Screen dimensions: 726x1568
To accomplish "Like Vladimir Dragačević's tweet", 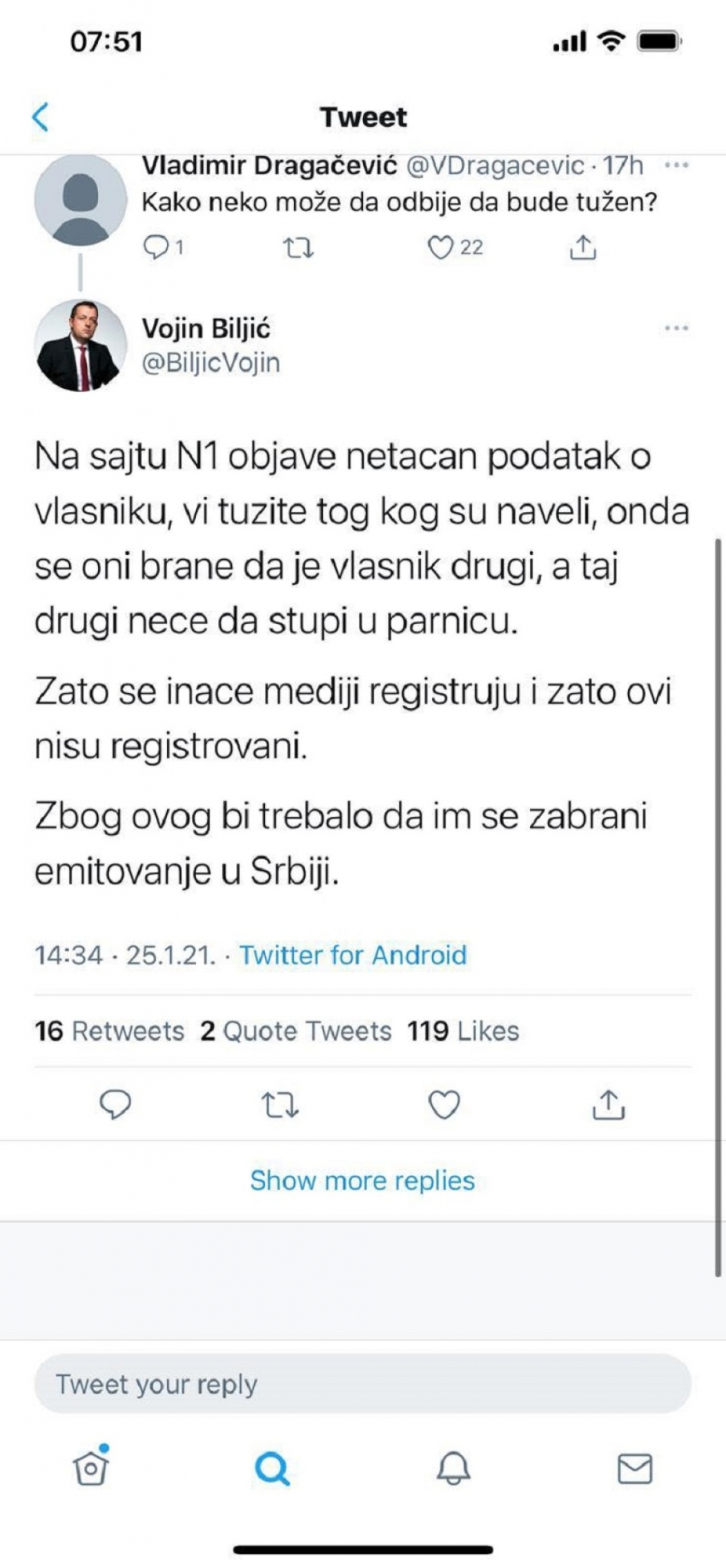I will pyautogui.click(x=442, y=247).
